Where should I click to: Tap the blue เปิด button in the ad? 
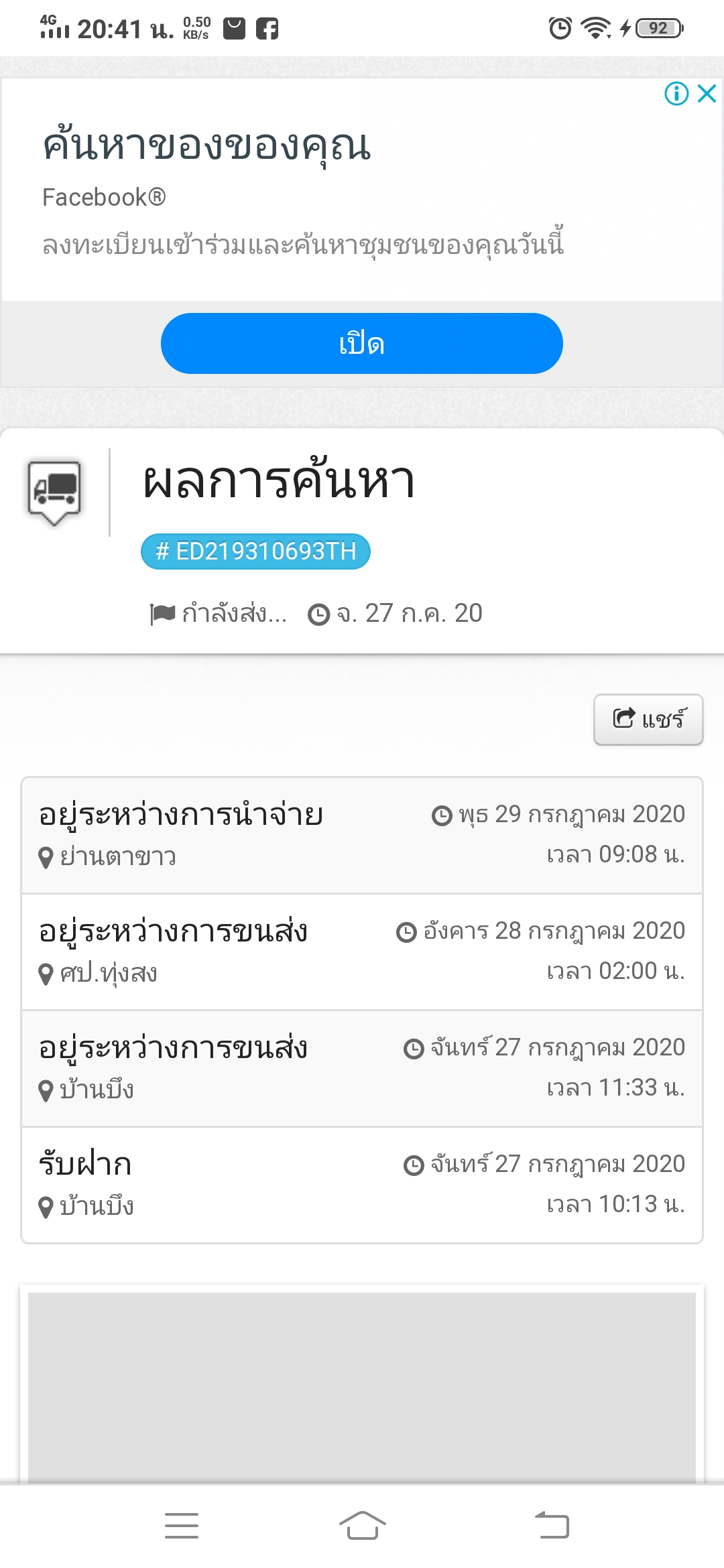tap(361, 343)
